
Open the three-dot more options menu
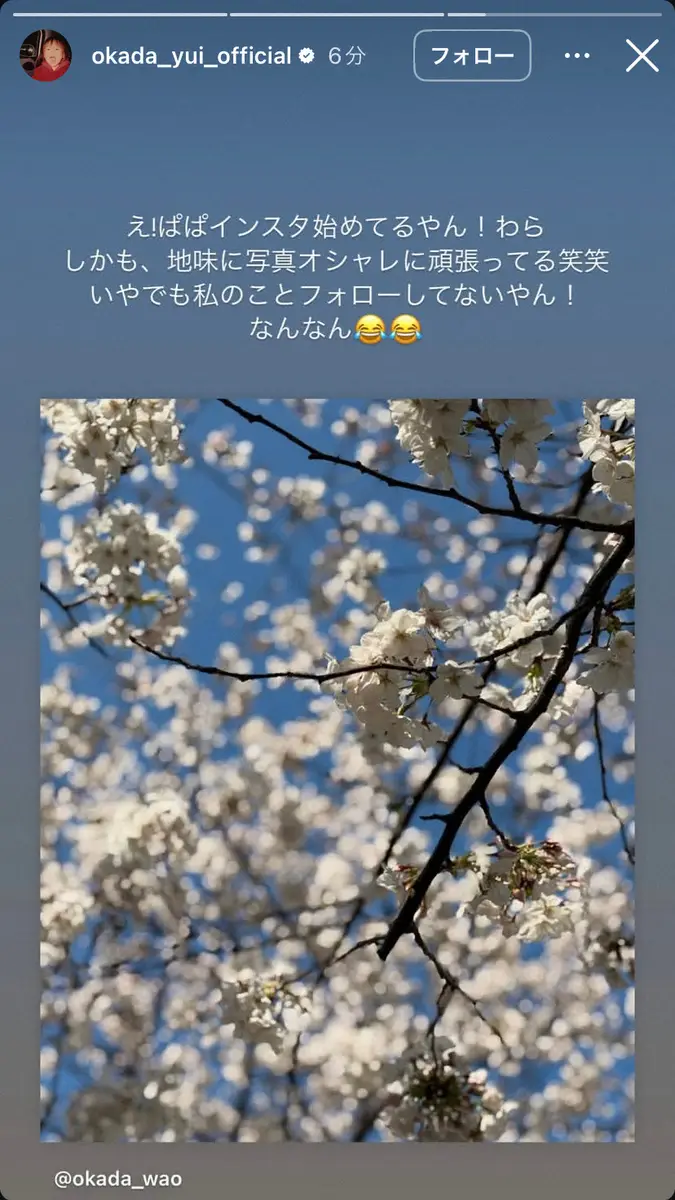tap(577, 56)
